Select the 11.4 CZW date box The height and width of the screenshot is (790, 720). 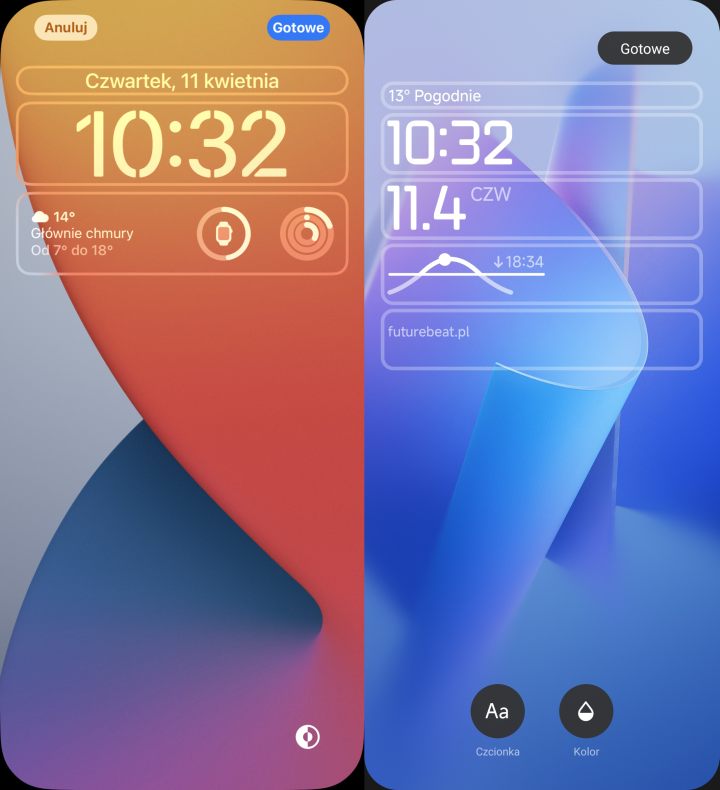click(541, 208)
